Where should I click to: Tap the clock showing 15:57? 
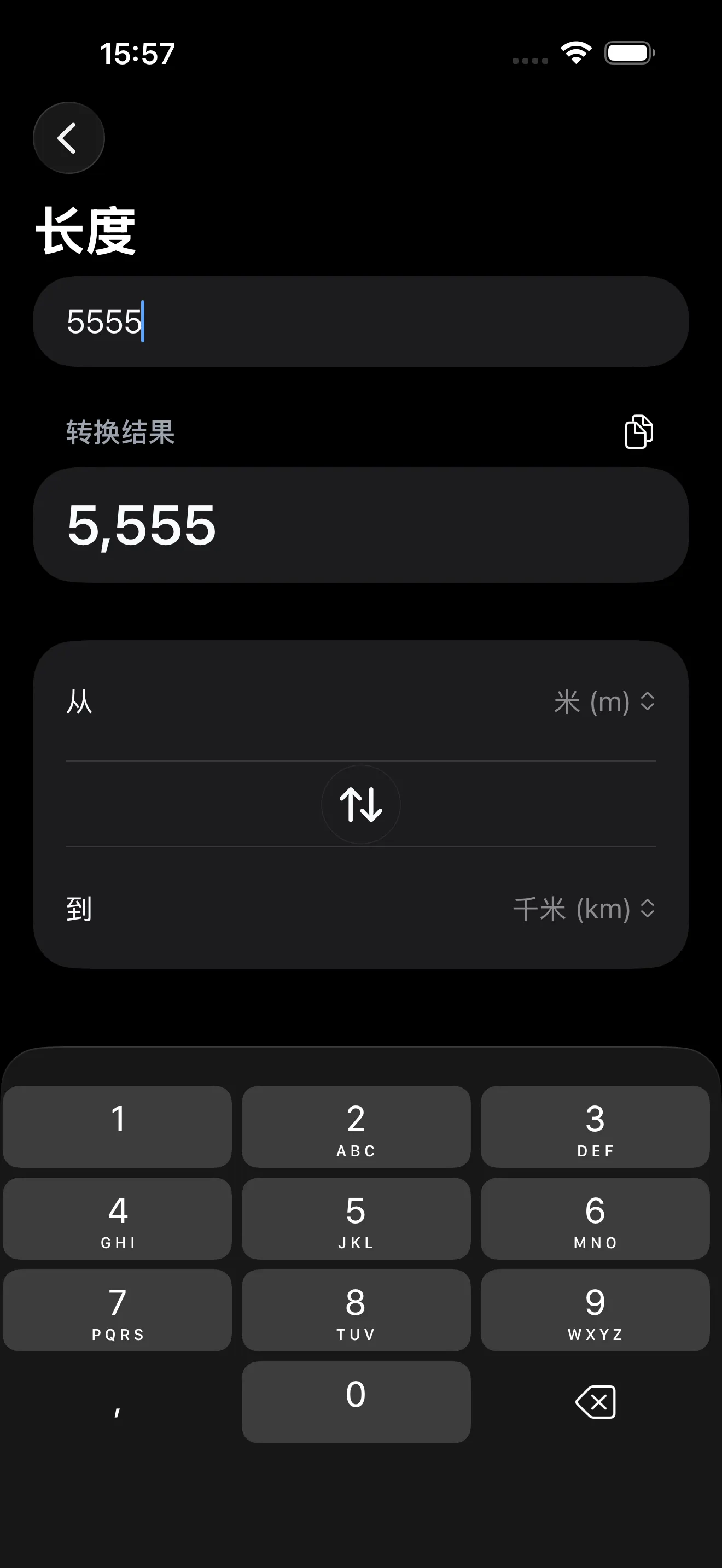(136, 54)
